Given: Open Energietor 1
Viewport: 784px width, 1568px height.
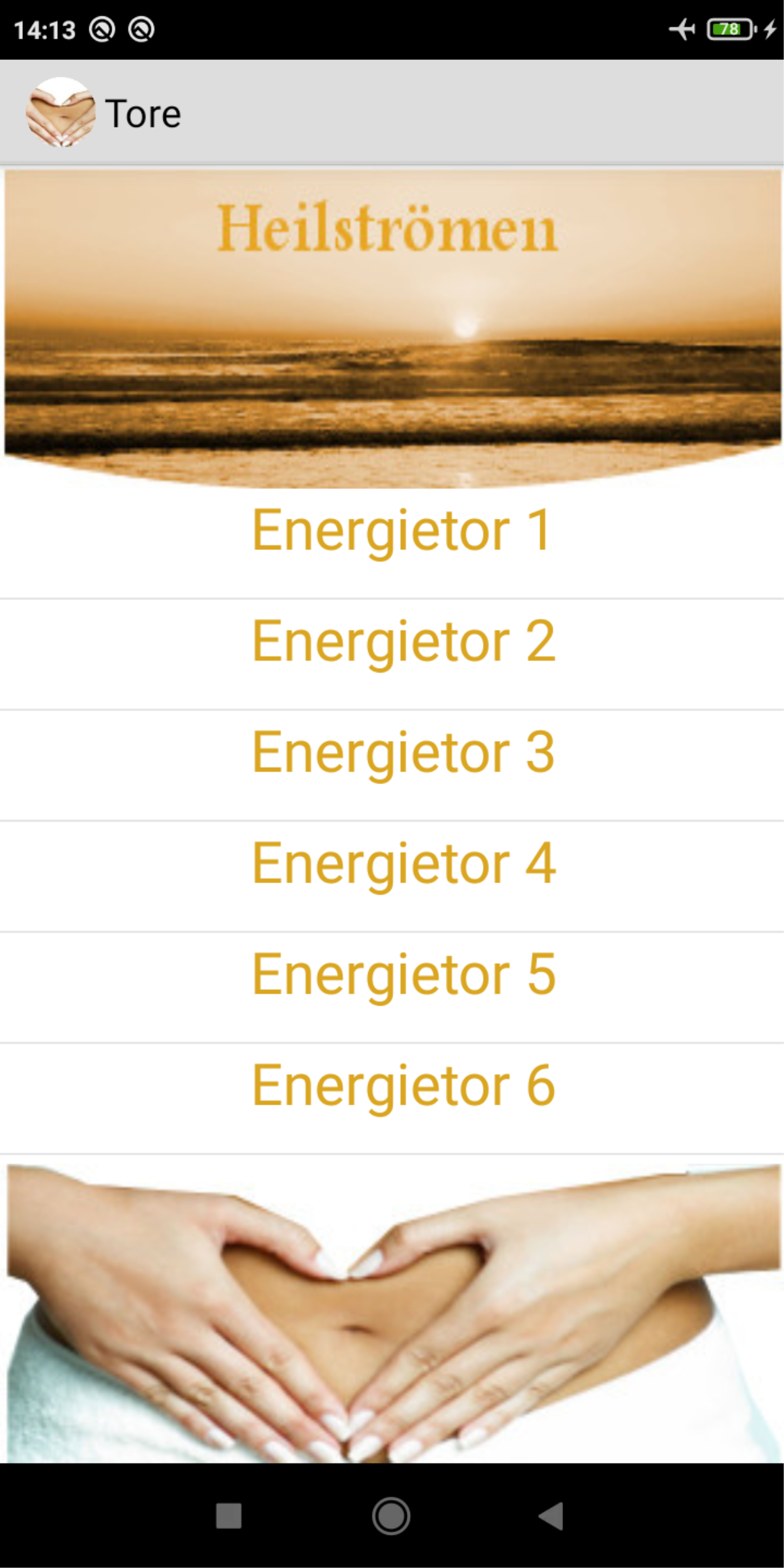Looking at the screenshot, I should pos(392,544).
